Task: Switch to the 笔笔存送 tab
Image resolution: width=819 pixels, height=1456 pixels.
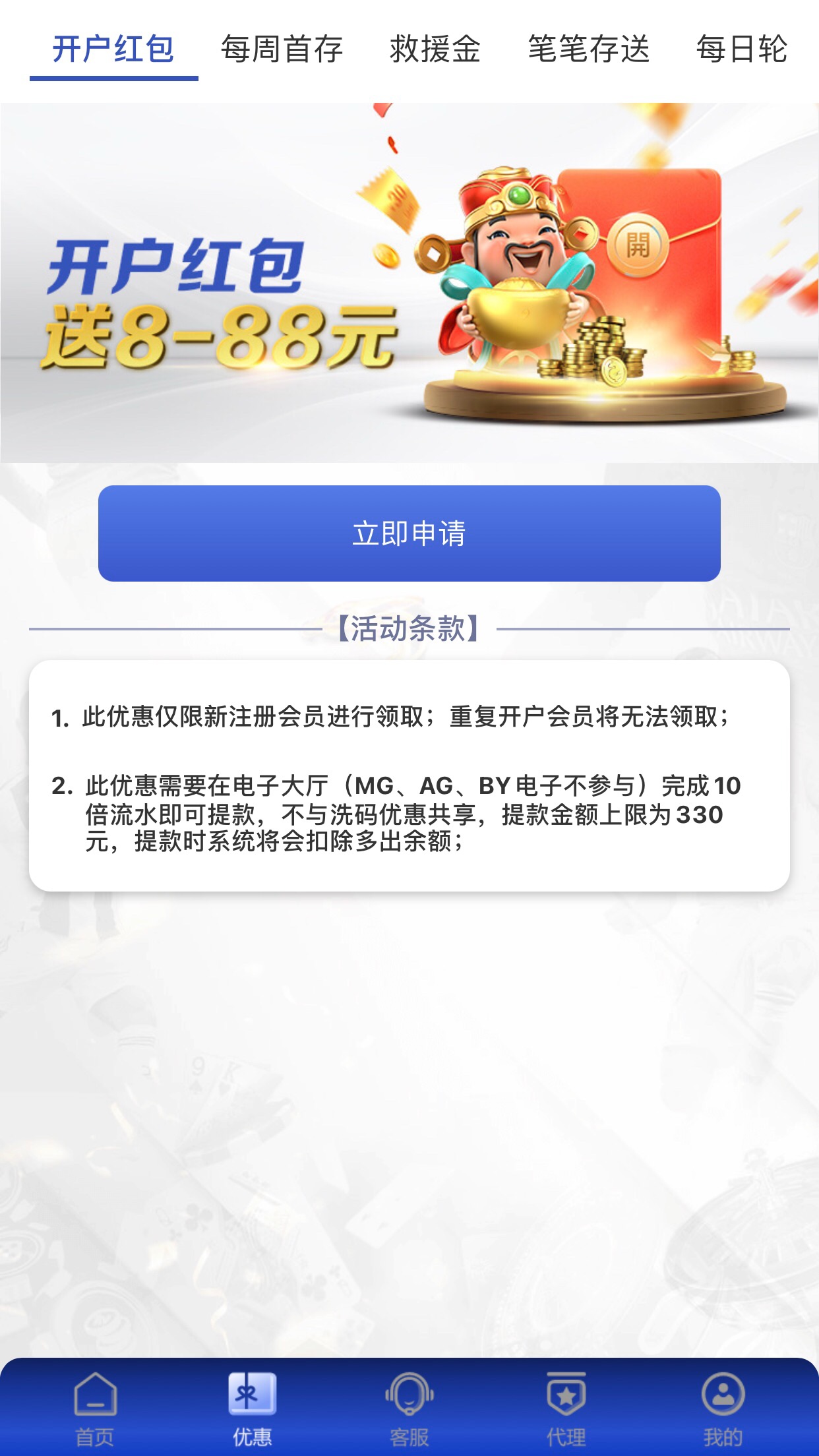Action: (588, 49)
